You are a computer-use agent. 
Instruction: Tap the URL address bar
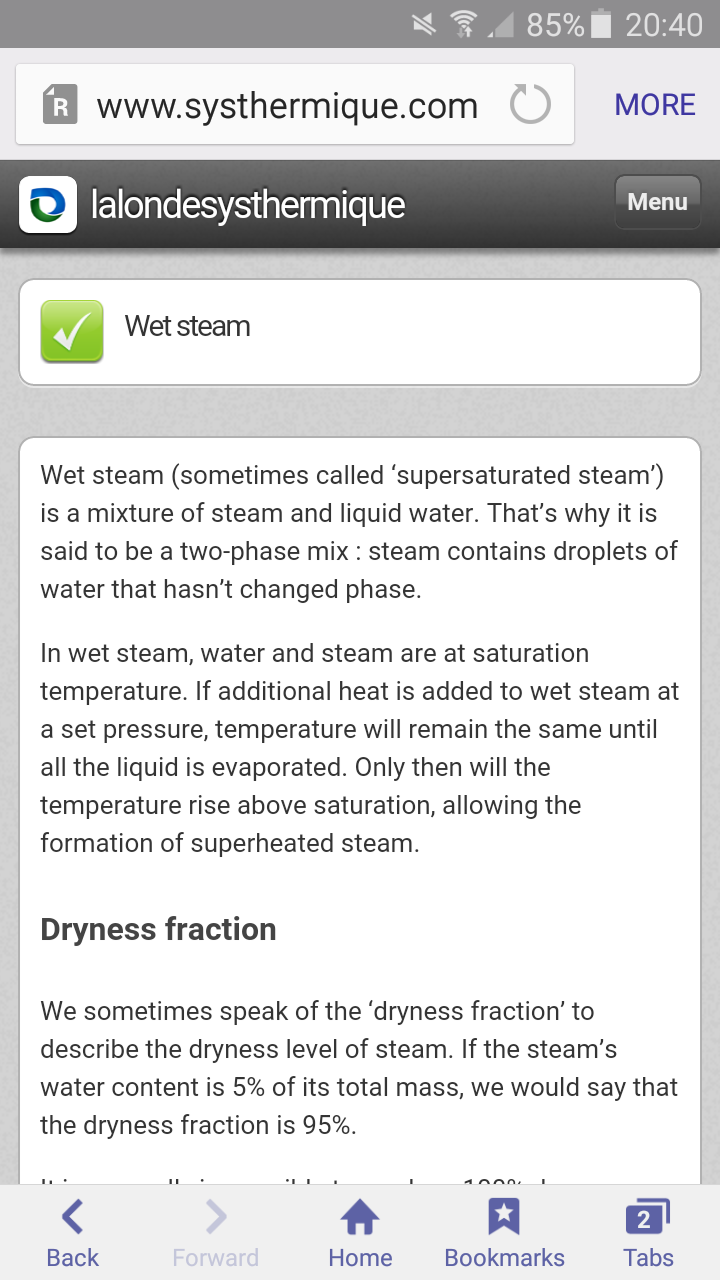[x=295, y=105]
